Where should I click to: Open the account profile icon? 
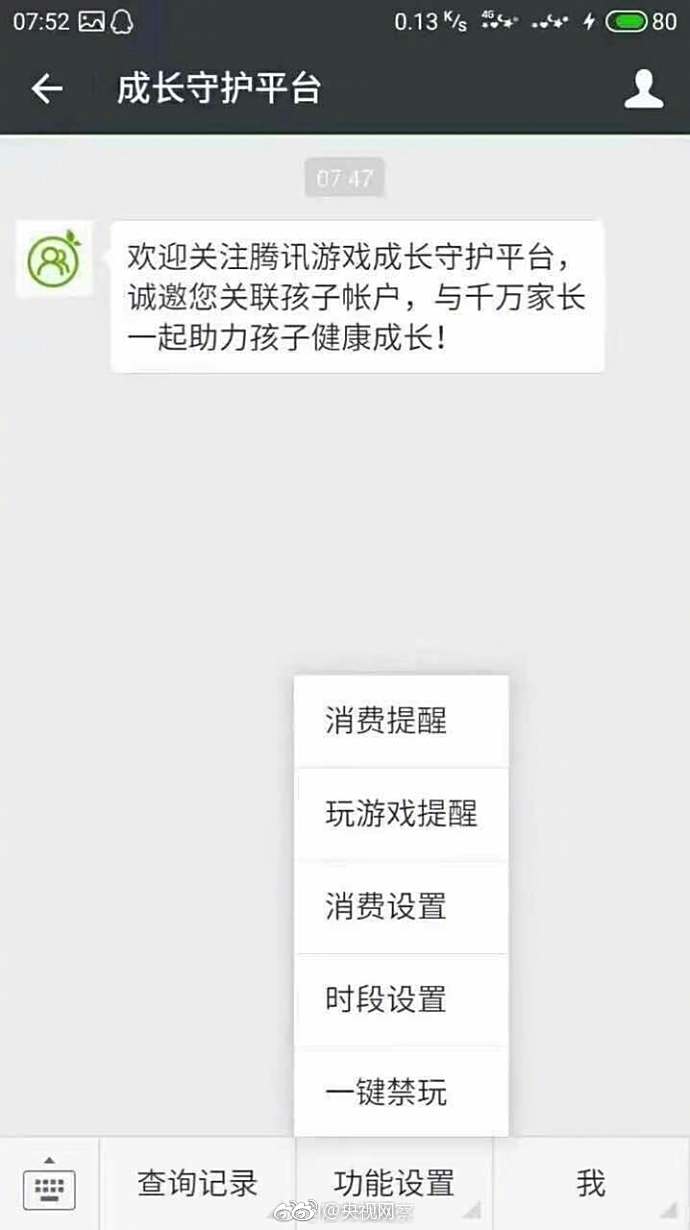click(643, 89)
